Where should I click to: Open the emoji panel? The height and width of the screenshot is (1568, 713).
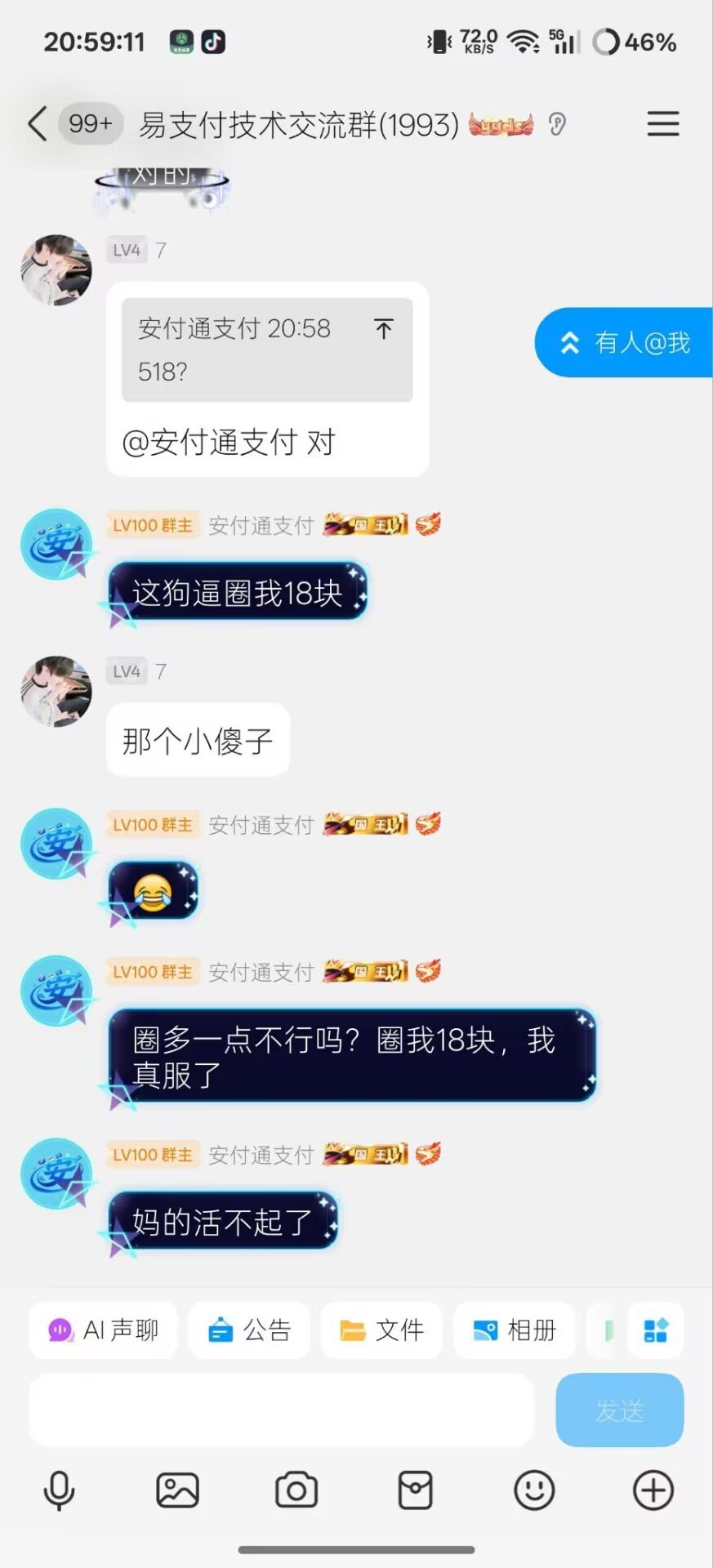tap(534, 1490)
